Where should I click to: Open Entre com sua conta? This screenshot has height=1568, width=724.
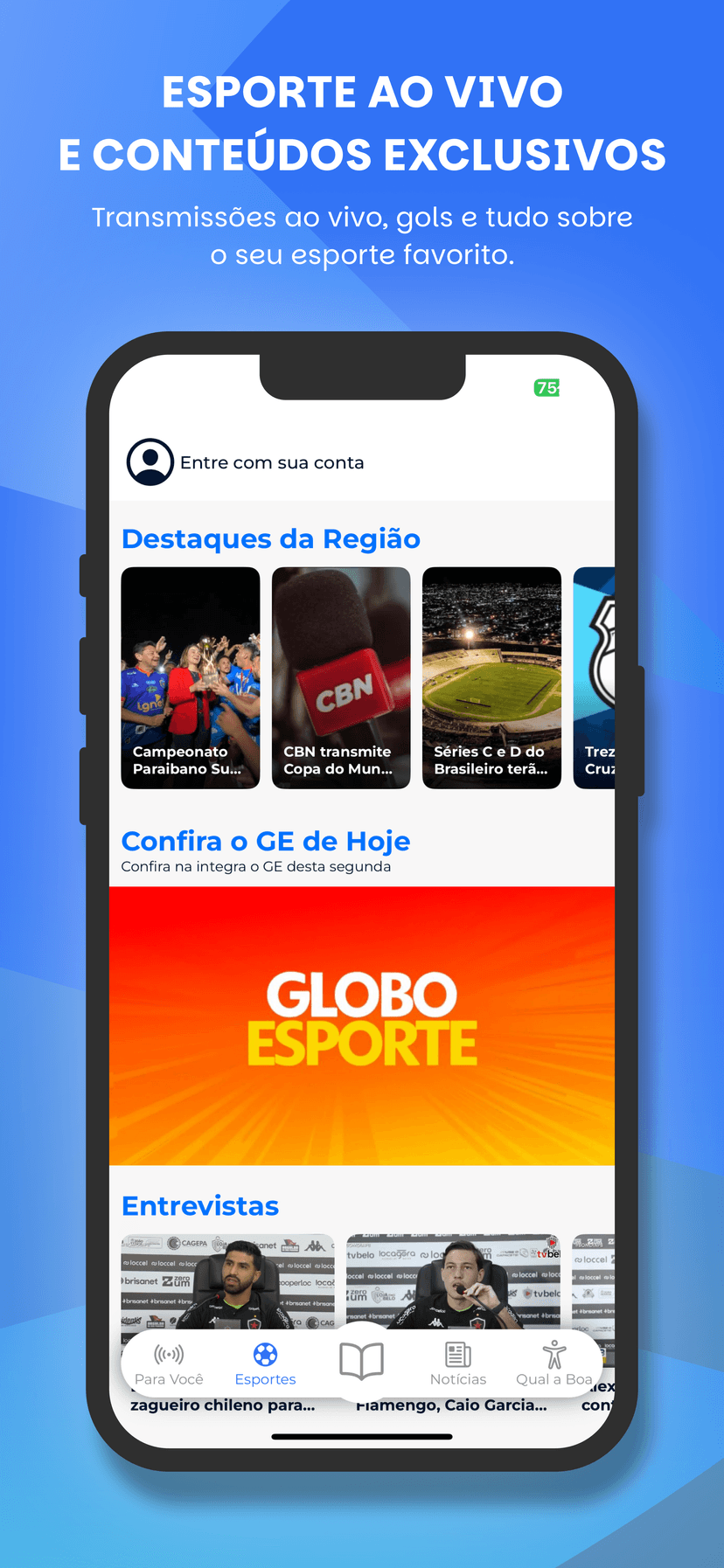click(x=272, y=462)
